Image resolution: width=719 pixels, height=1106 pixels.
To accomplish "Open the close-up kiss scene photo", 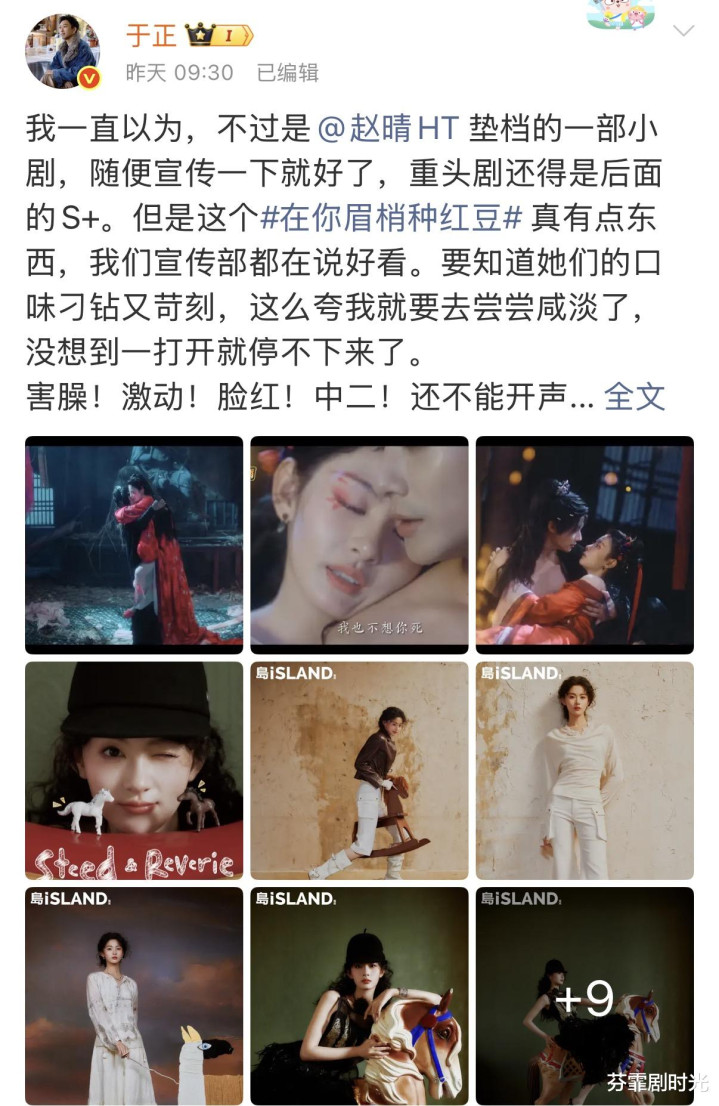I will point(359,545).
